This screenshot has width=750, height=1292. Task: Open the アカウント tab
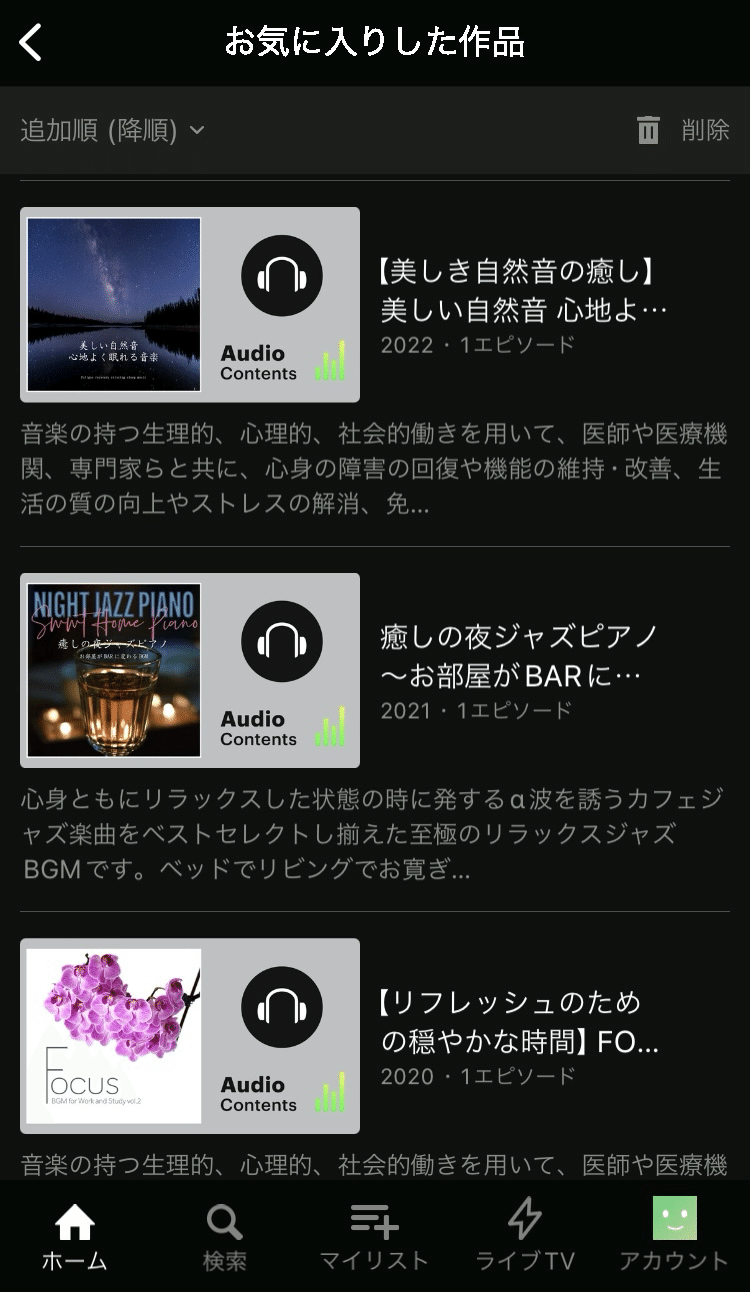coord(674,1238)
